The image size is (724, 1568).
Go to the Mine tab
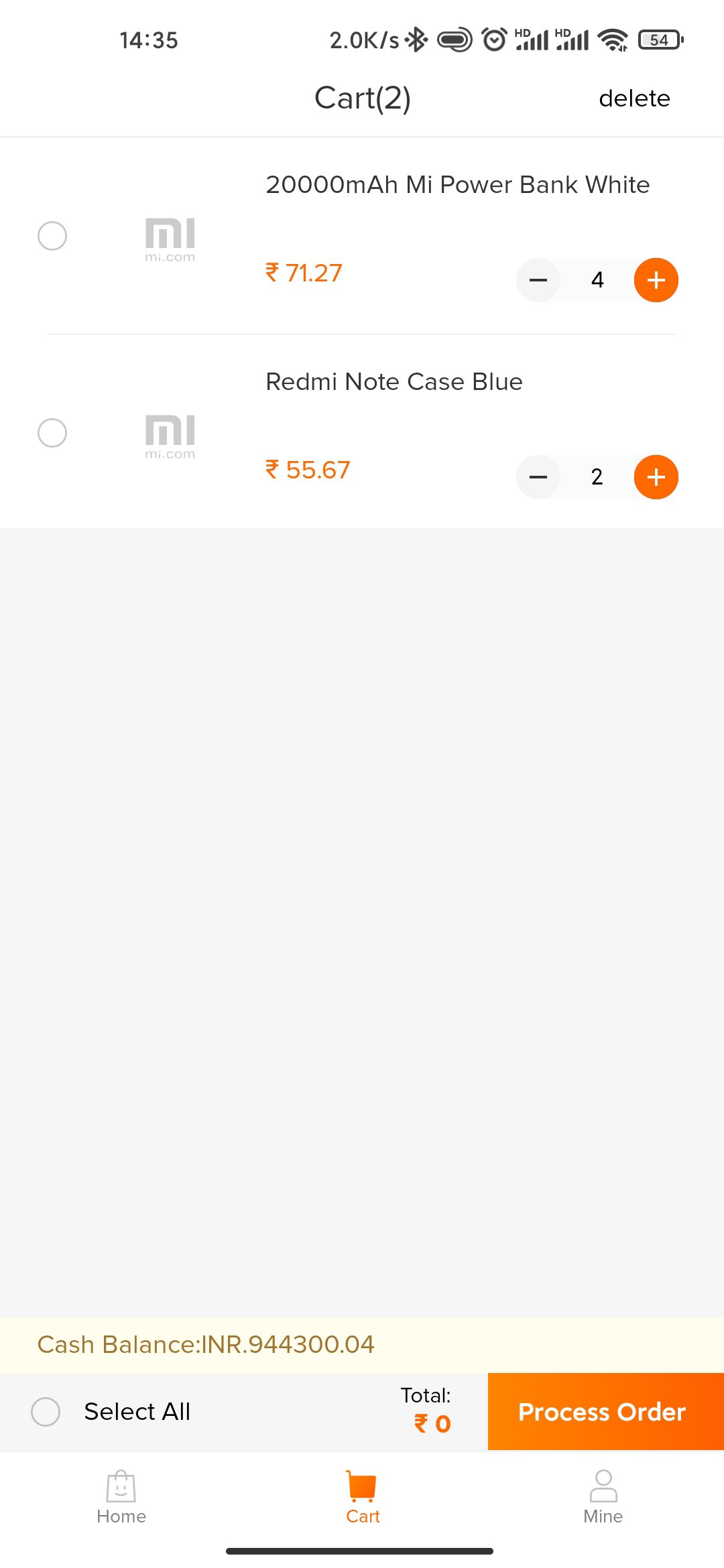[603, 1498]
